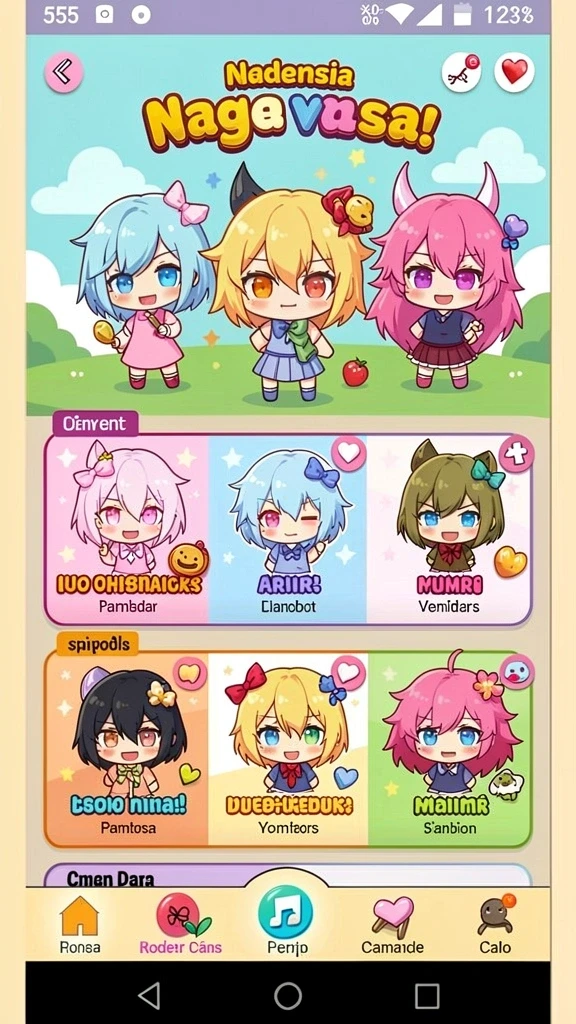Like the Clanobot card with its heart
Screen dimensions: 576x1024
coord(348,453)
